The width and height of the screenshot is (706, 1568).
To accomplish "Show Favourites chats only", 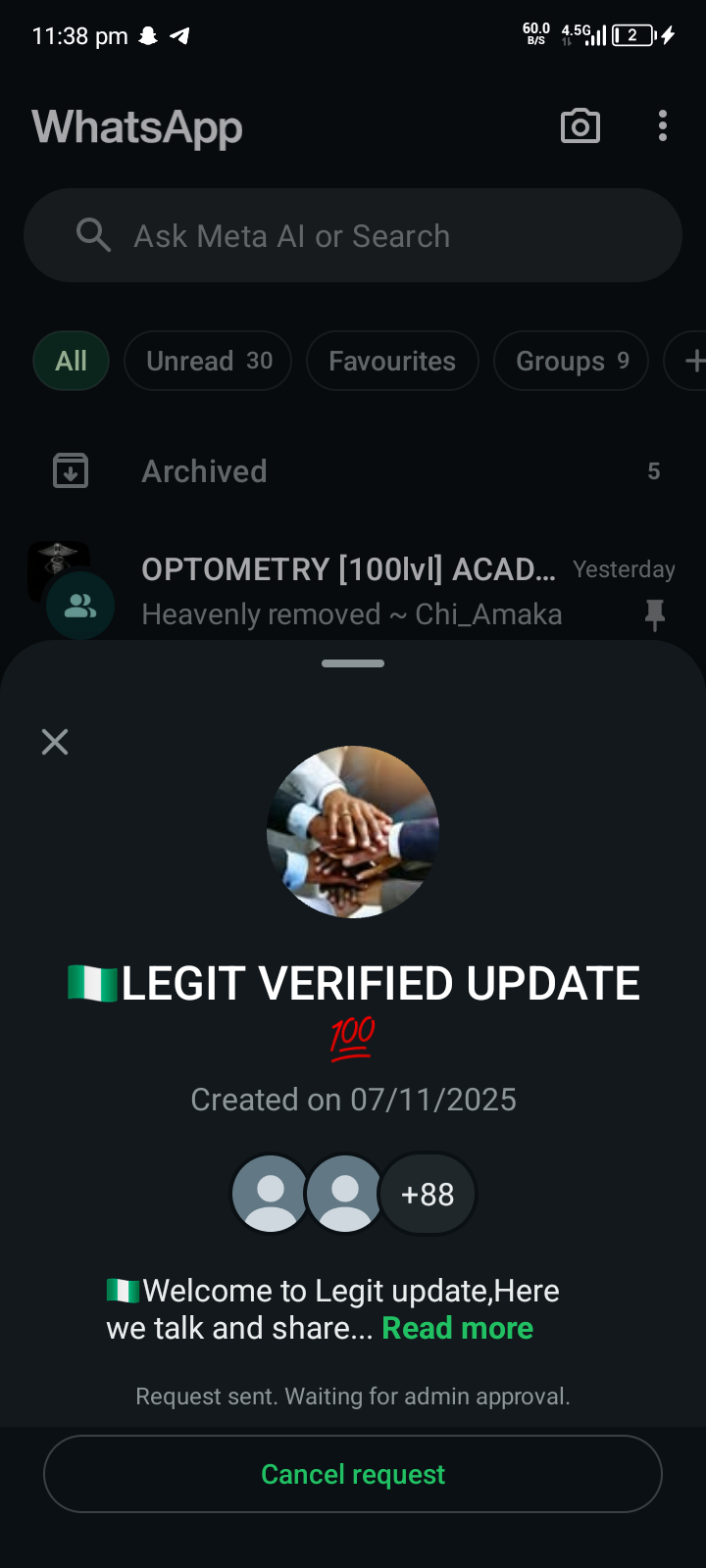I will coord(392,361).
